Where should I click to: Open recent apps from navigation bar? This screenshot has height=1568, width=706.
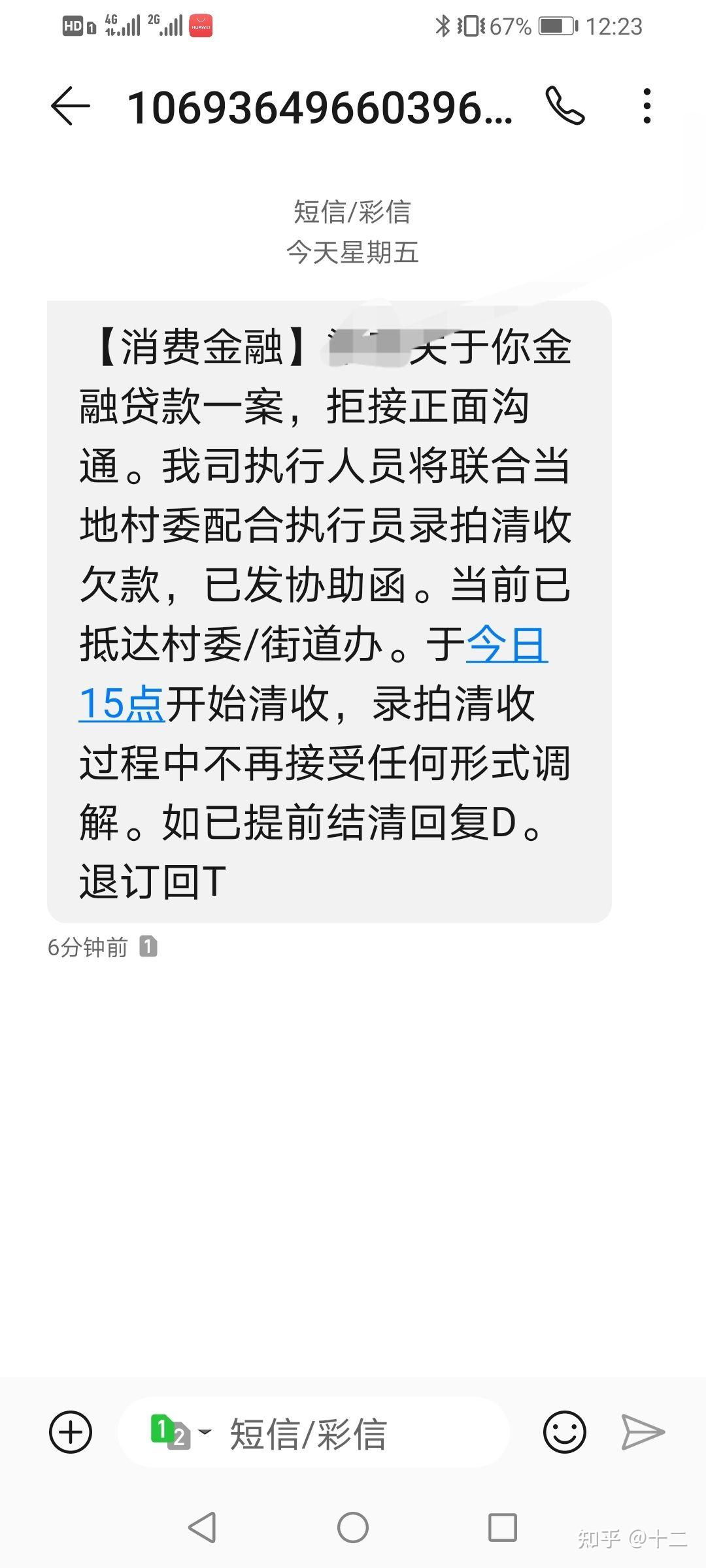(x=503, y=1527)
